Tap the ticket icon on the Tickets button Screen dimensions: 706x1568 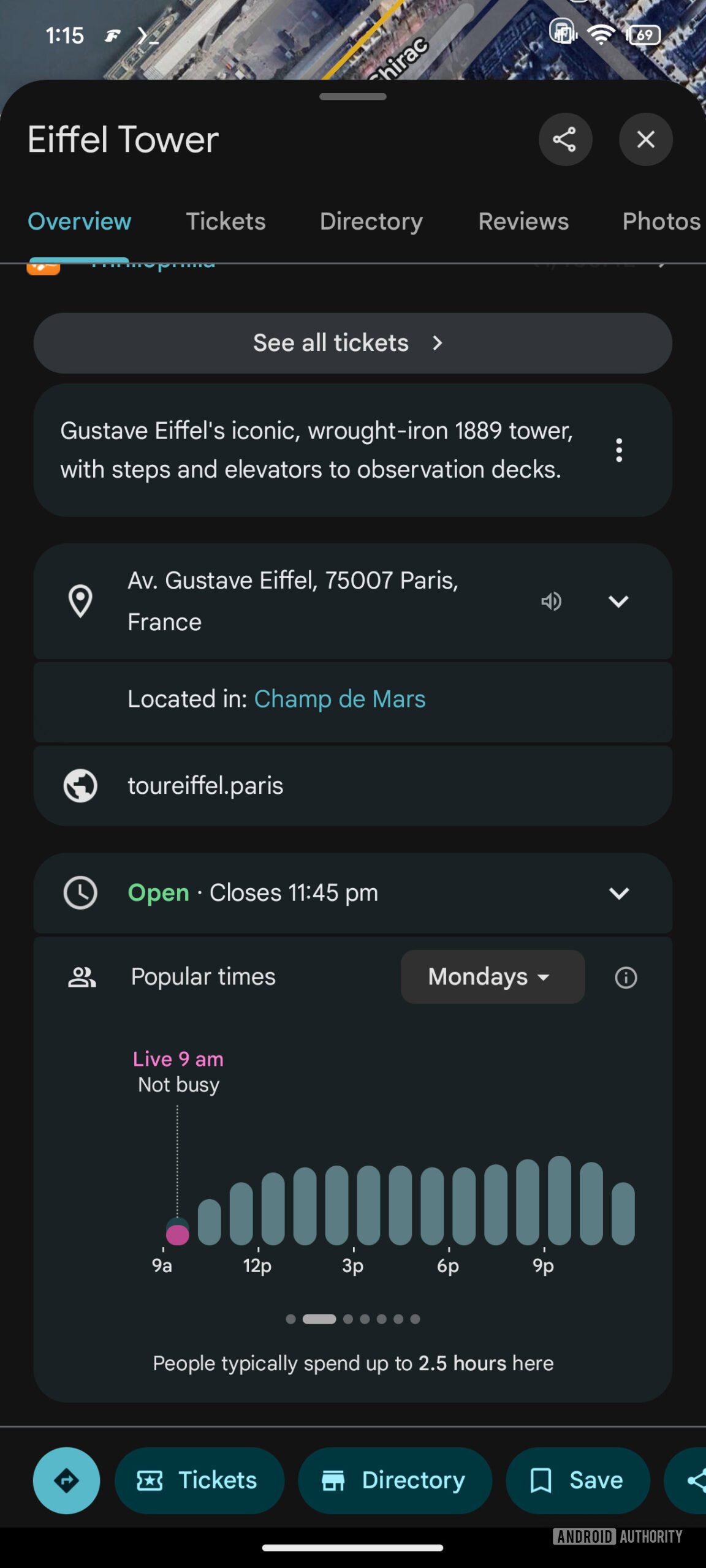[x=151, y=1480]
